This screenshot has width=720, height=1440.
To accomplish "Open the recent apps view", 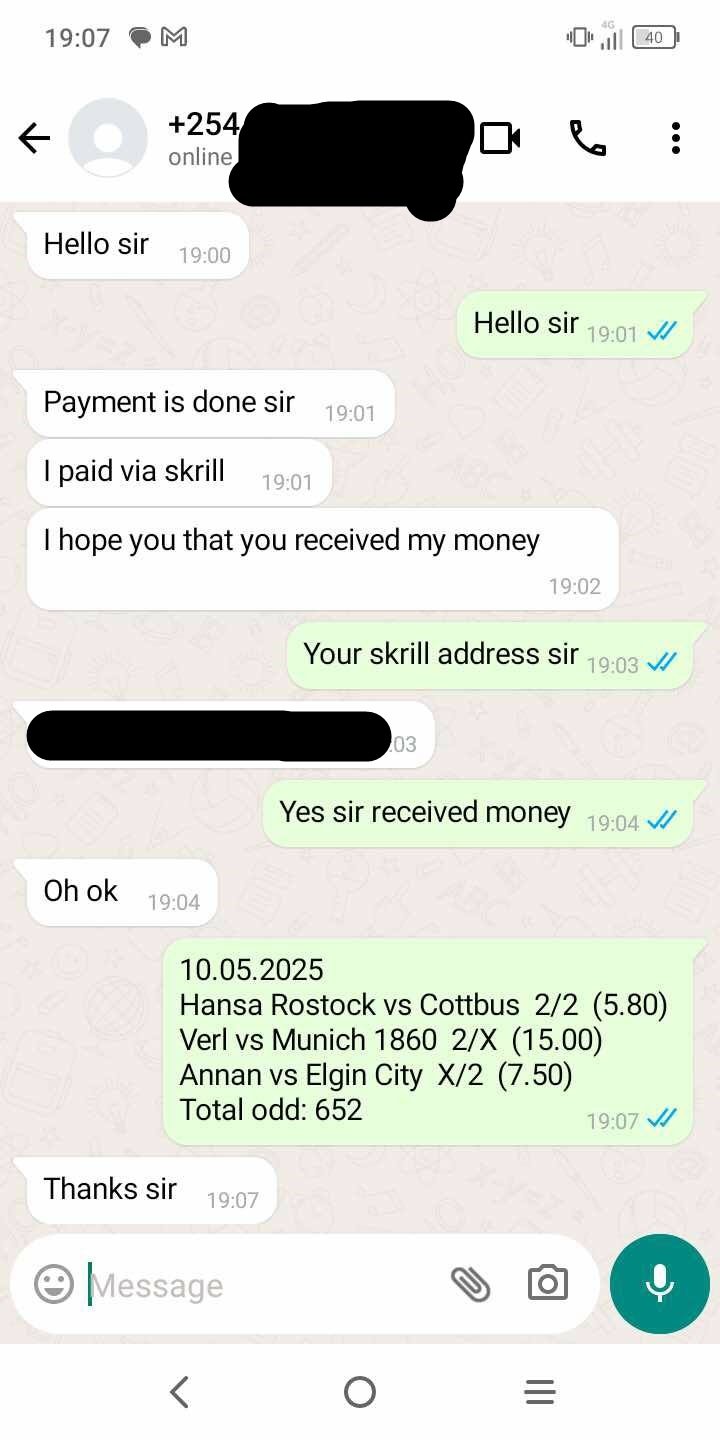I will pos(540,1392).
